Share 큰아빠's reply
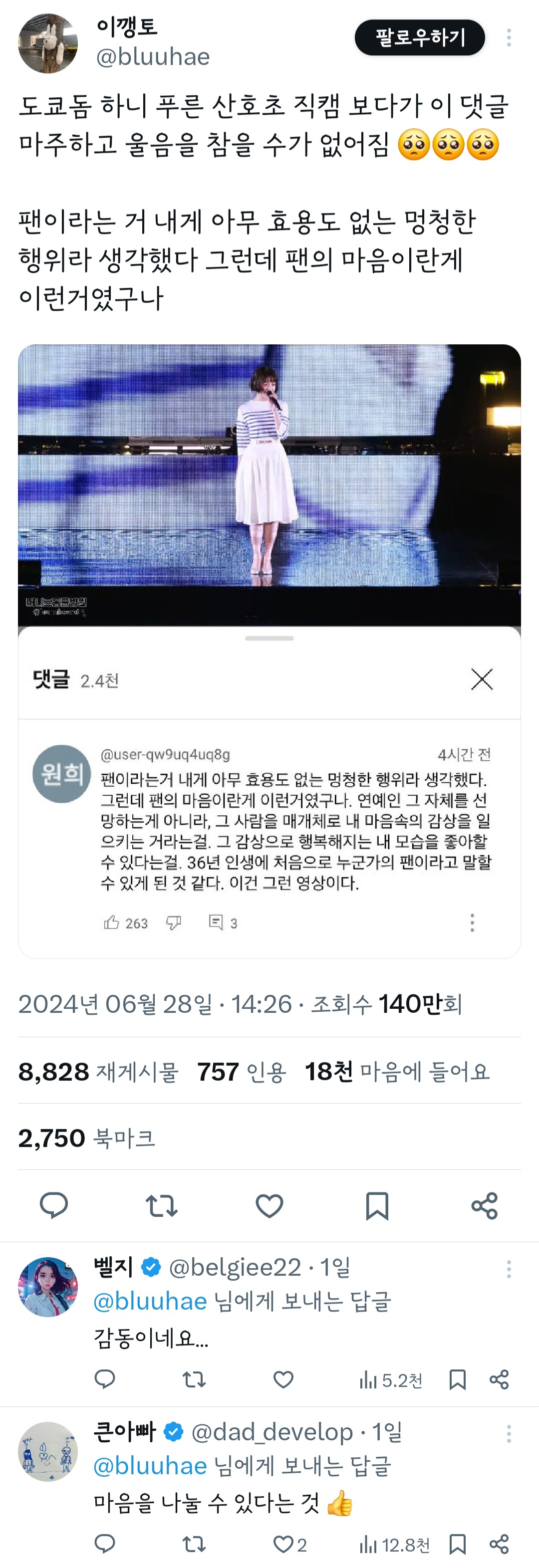This screenshot has height=1568, width=539. point(499,1544)
